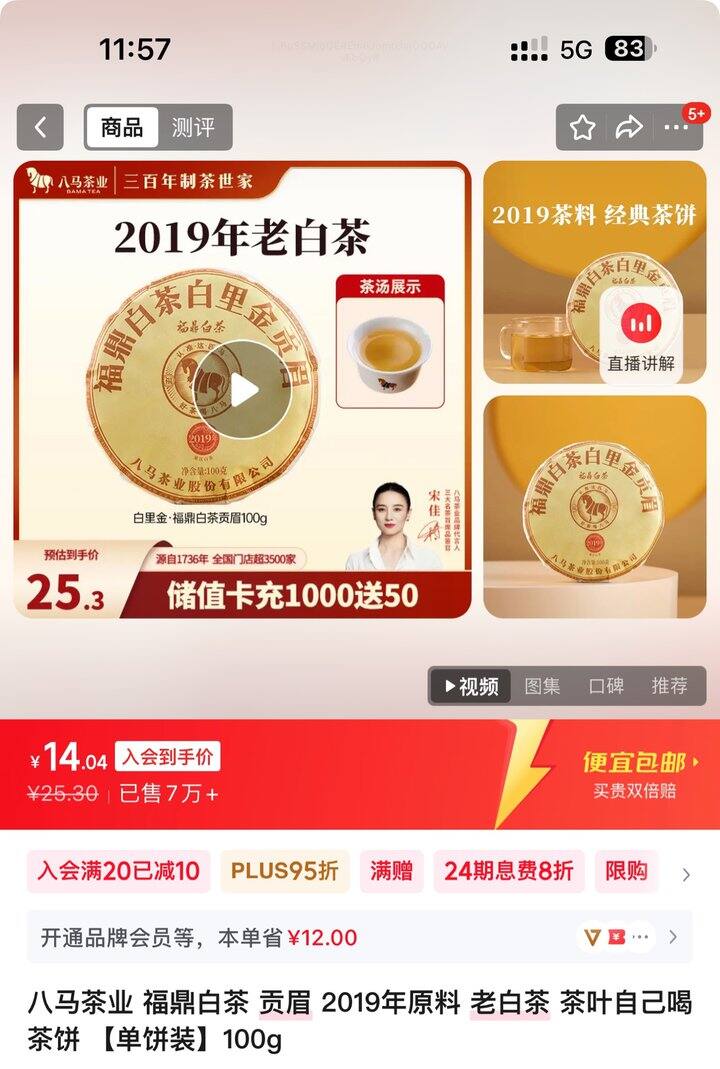Open the 满赠 gift promotion chip
The image size is (720, 1069).
click(391, 871)
